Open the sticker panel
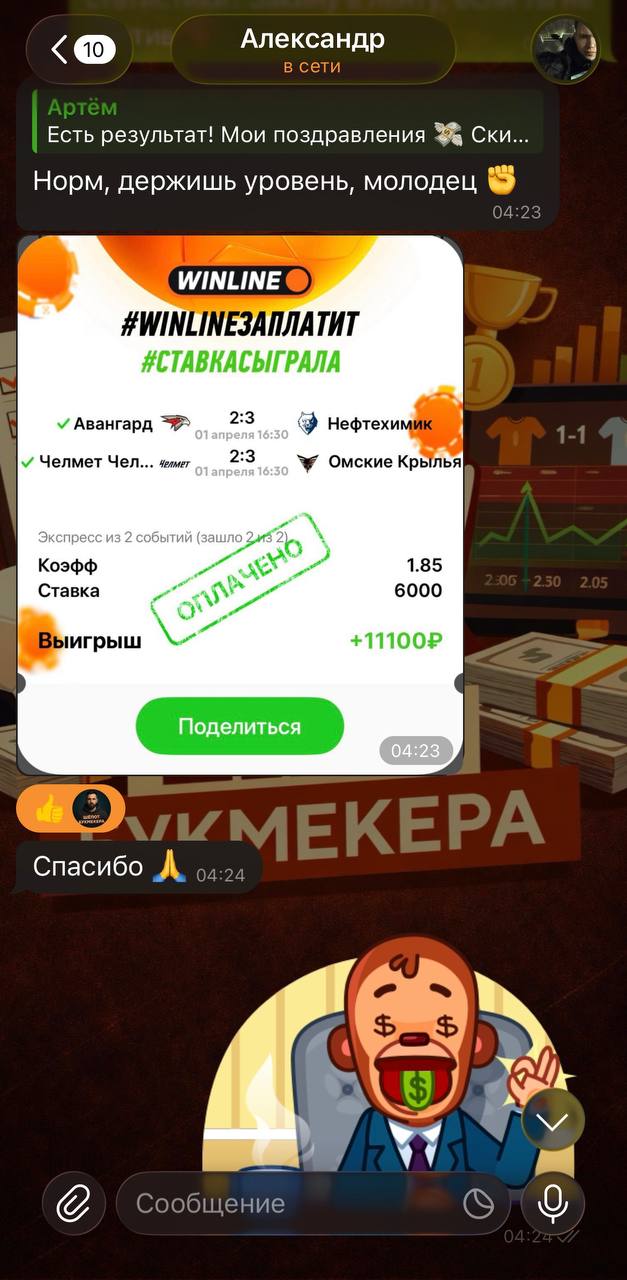The width and height of the screenshot is (627, 1280). [478, 1204]
